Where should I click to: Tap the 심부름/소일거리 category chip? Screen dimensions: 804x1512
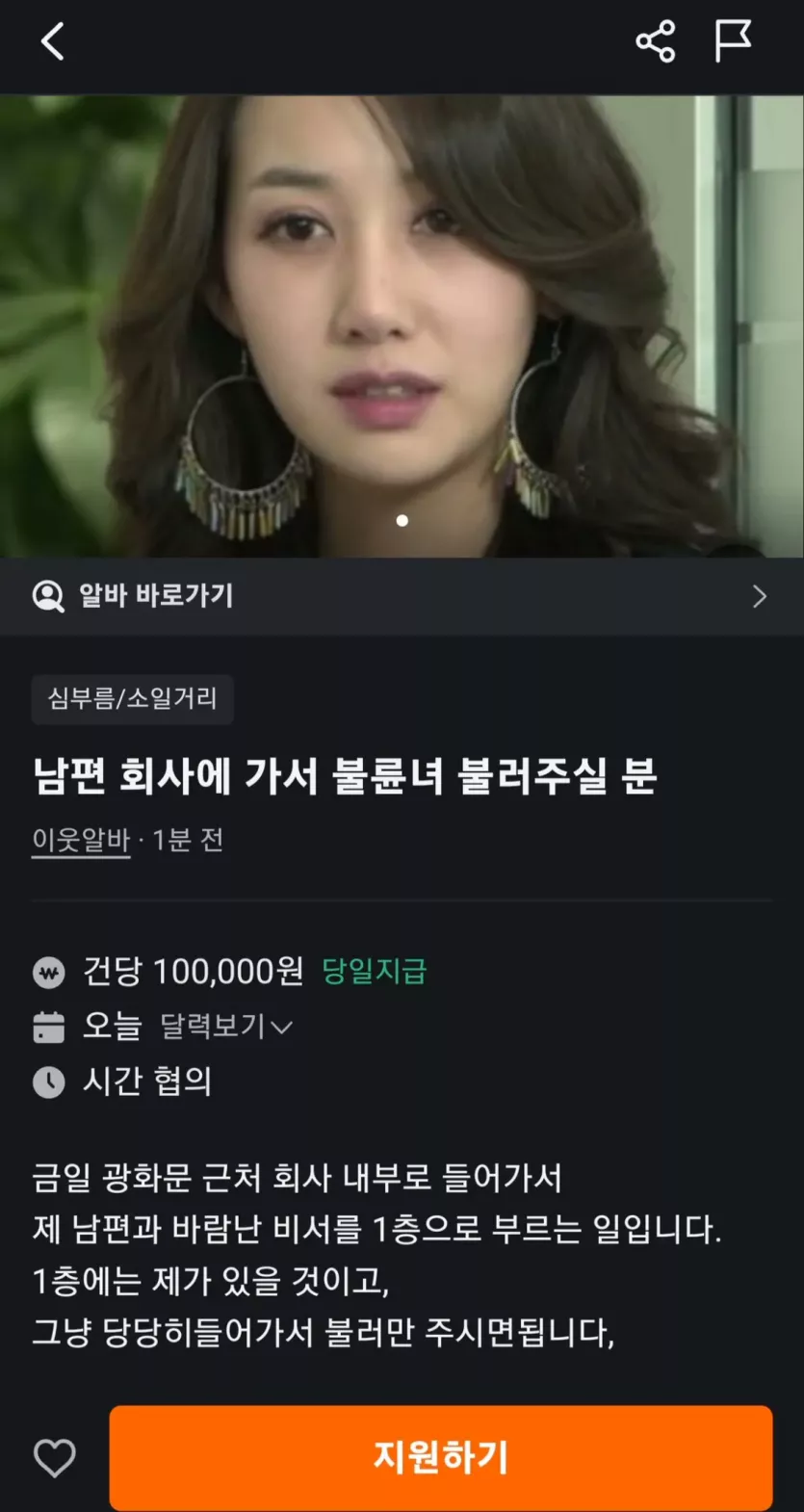pyautogui.click(x=133, y=698)
